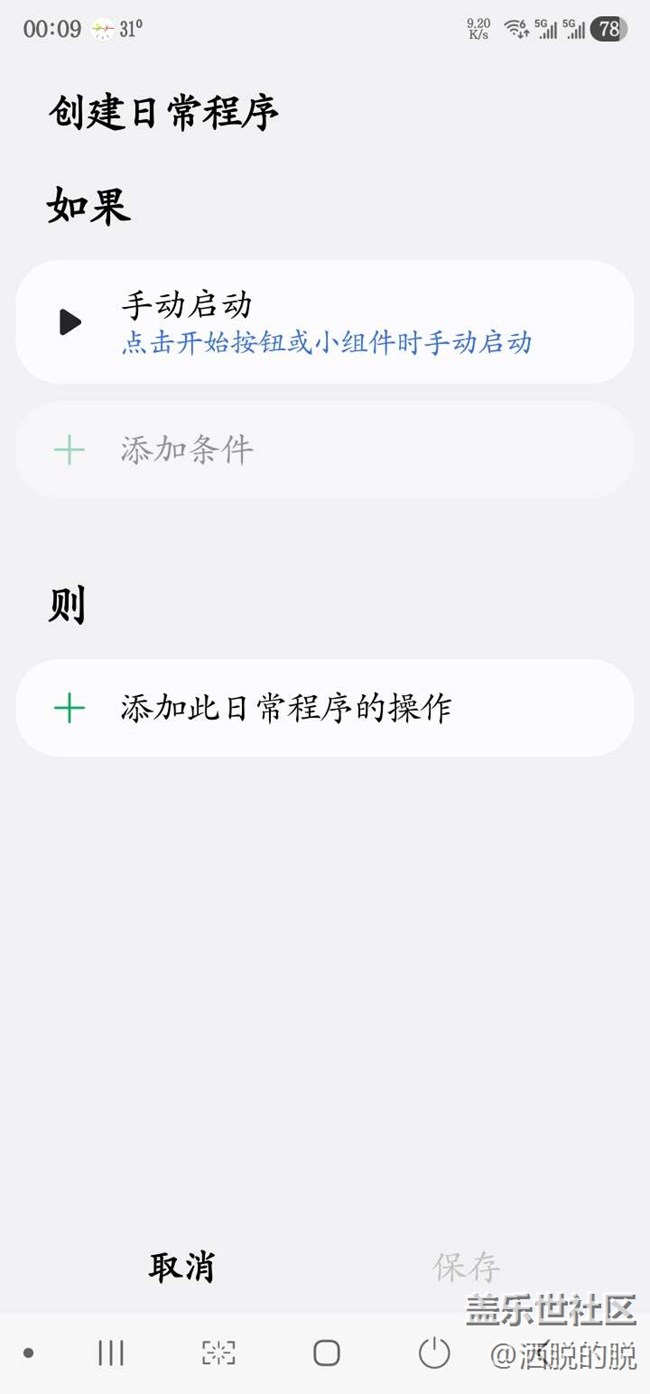This screenshot has height=1394, width=650.
Task: Add an action via 添加此日常程序的操作
Action: (324, 708)
